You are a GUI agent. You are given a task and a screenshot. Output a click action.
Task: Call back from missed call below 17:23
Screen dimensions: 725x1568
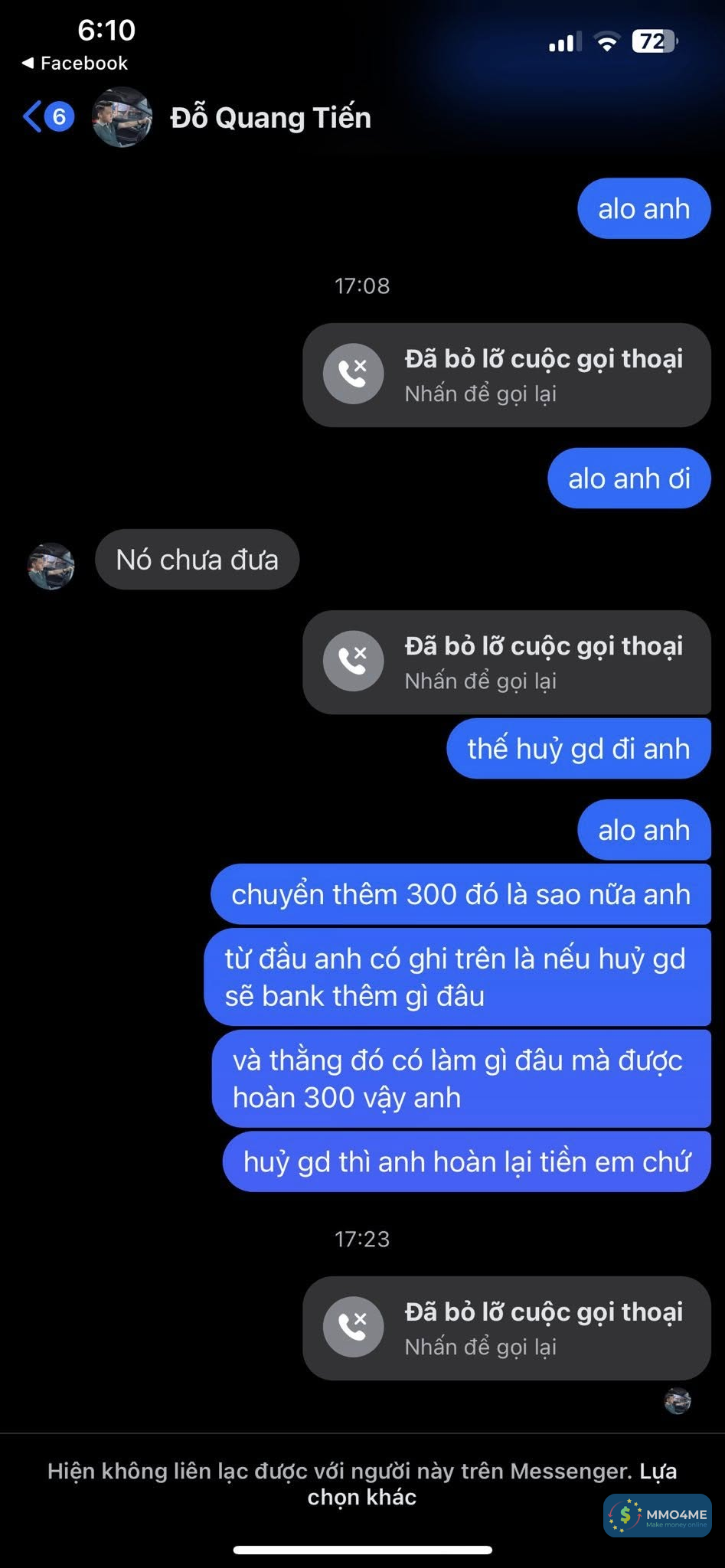507,1328
